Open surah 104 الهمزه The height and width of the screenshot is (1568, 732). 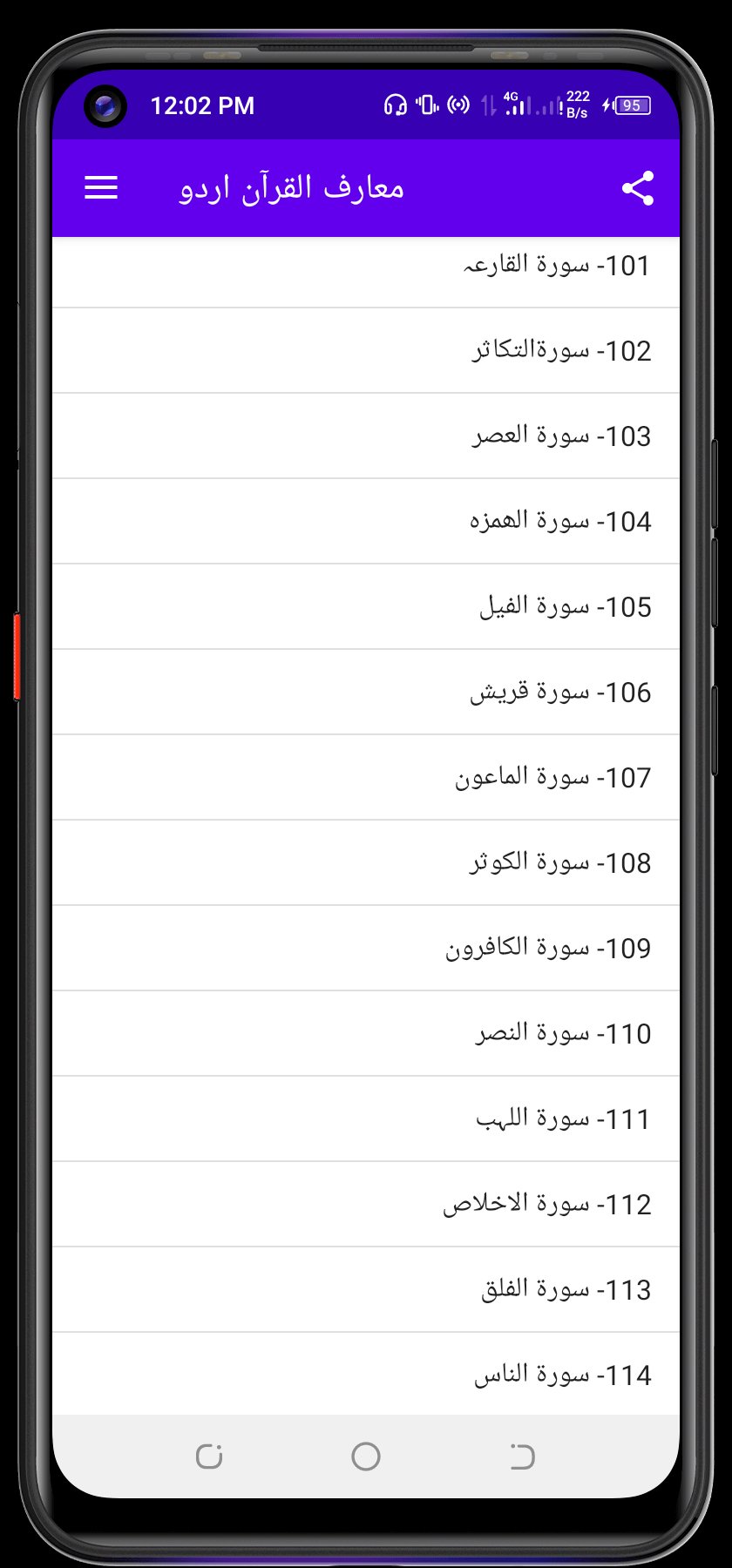point(366,521)
